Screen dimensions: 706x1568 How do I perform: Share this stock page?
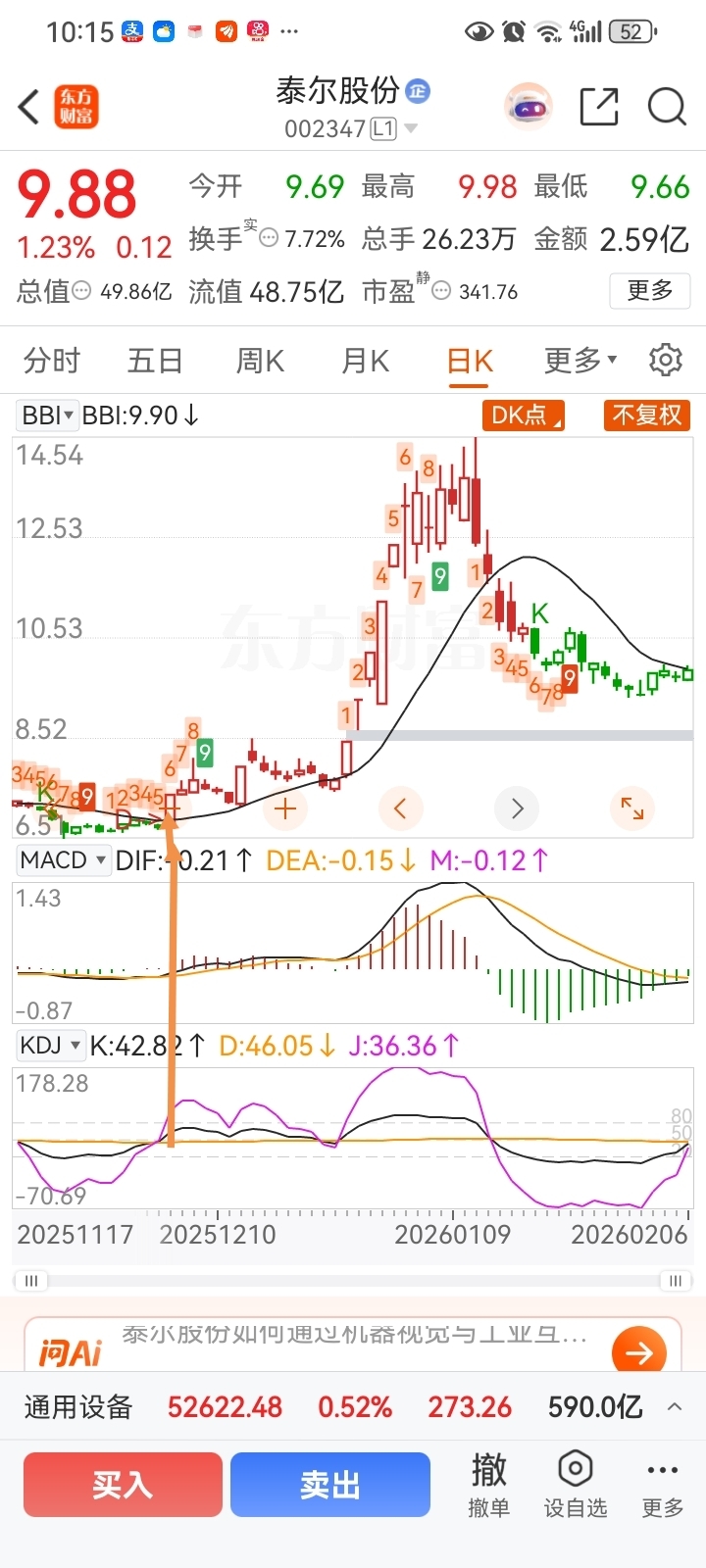pos(599,107)
